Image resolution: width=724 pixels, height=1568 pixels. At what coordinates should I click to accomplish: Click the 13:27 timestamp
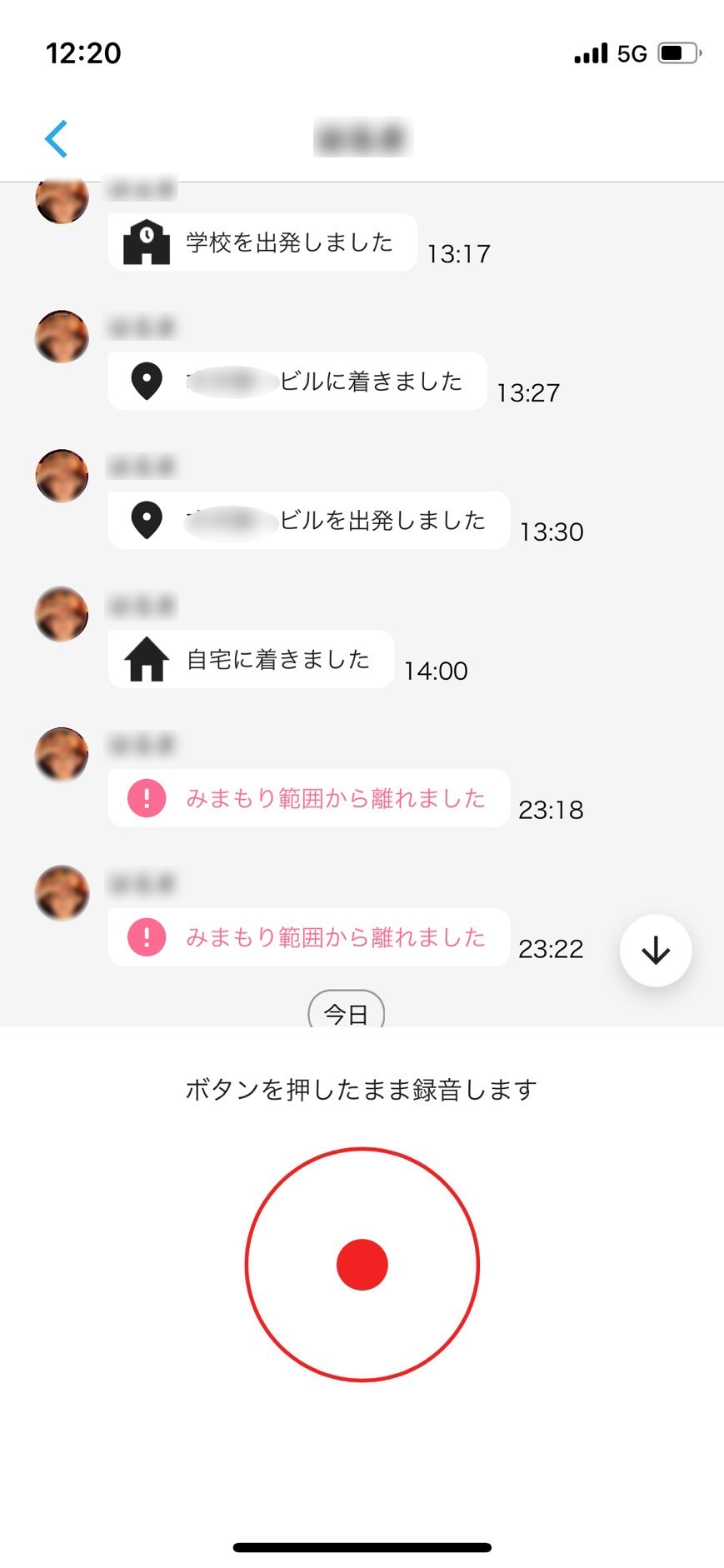528,392
